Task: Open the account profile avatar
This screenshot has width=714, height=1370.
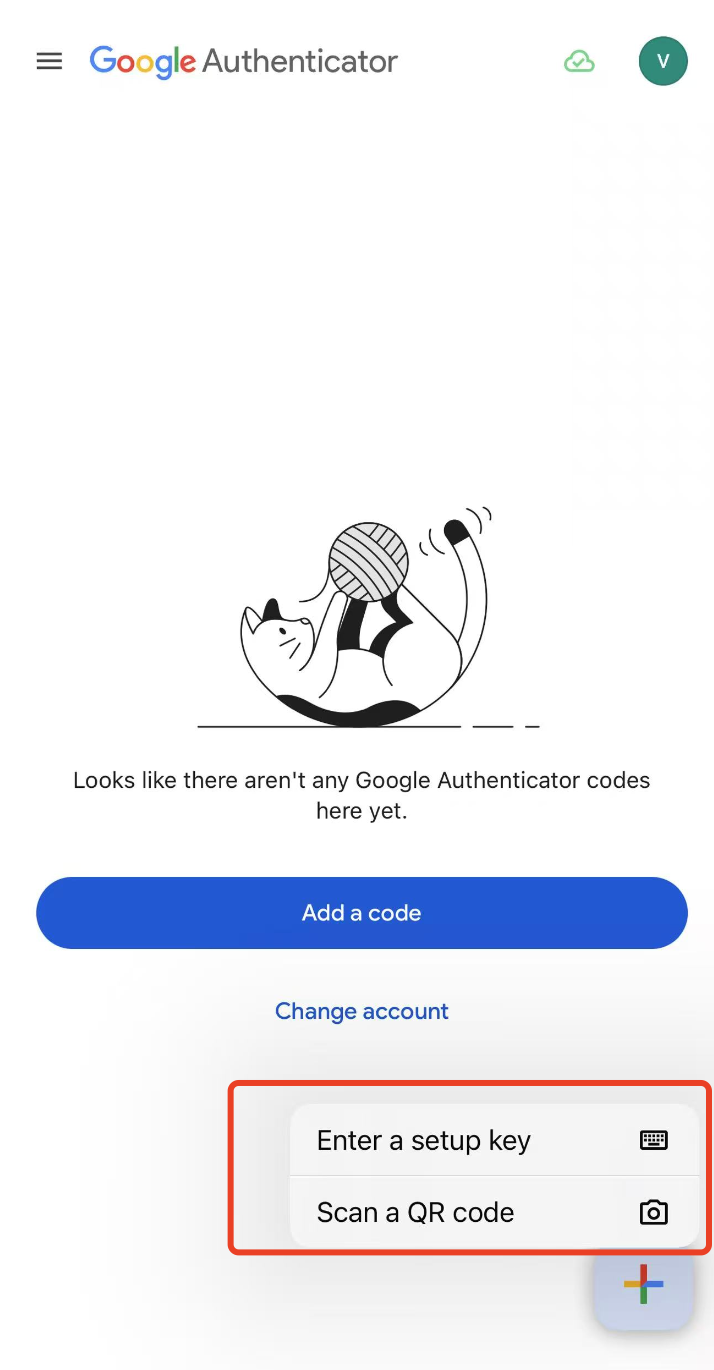Action: (662, 61)
